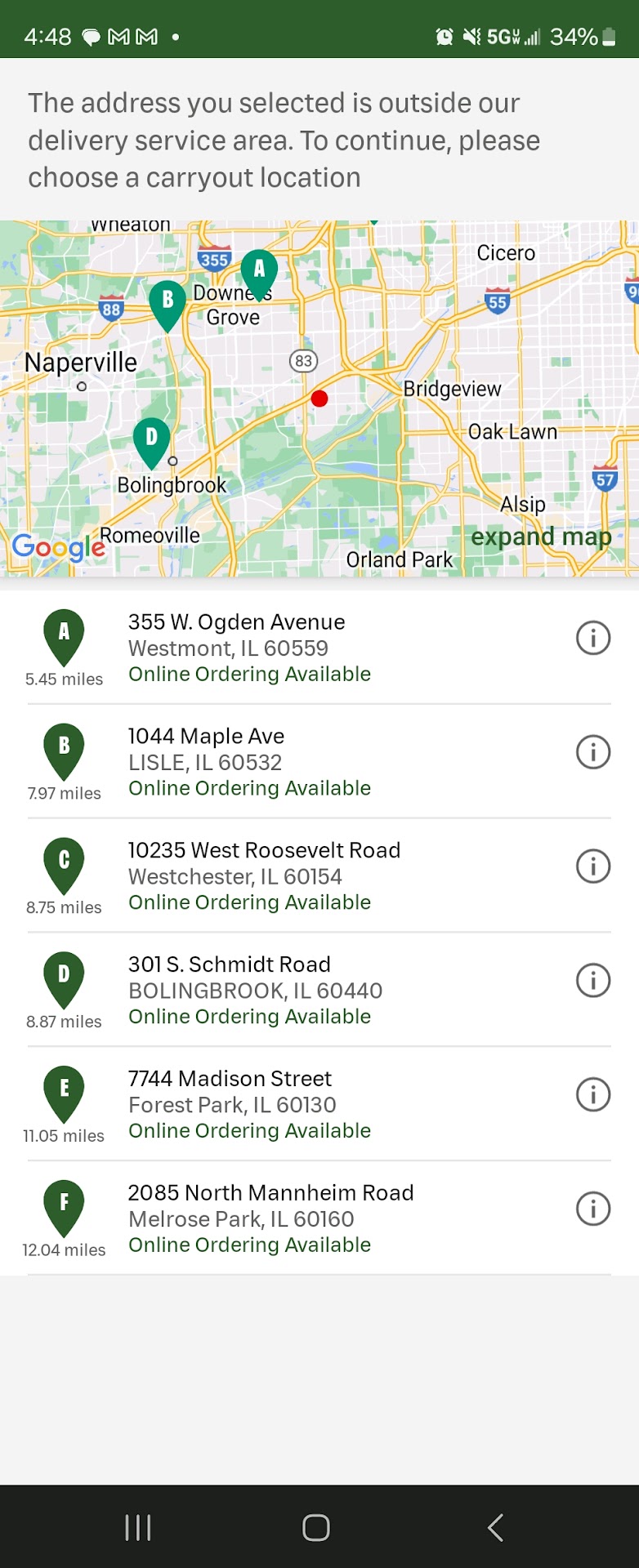Choose the 1044 Maple Ave Lisle location
This screenshot has height=1568, width=639.
249,761
